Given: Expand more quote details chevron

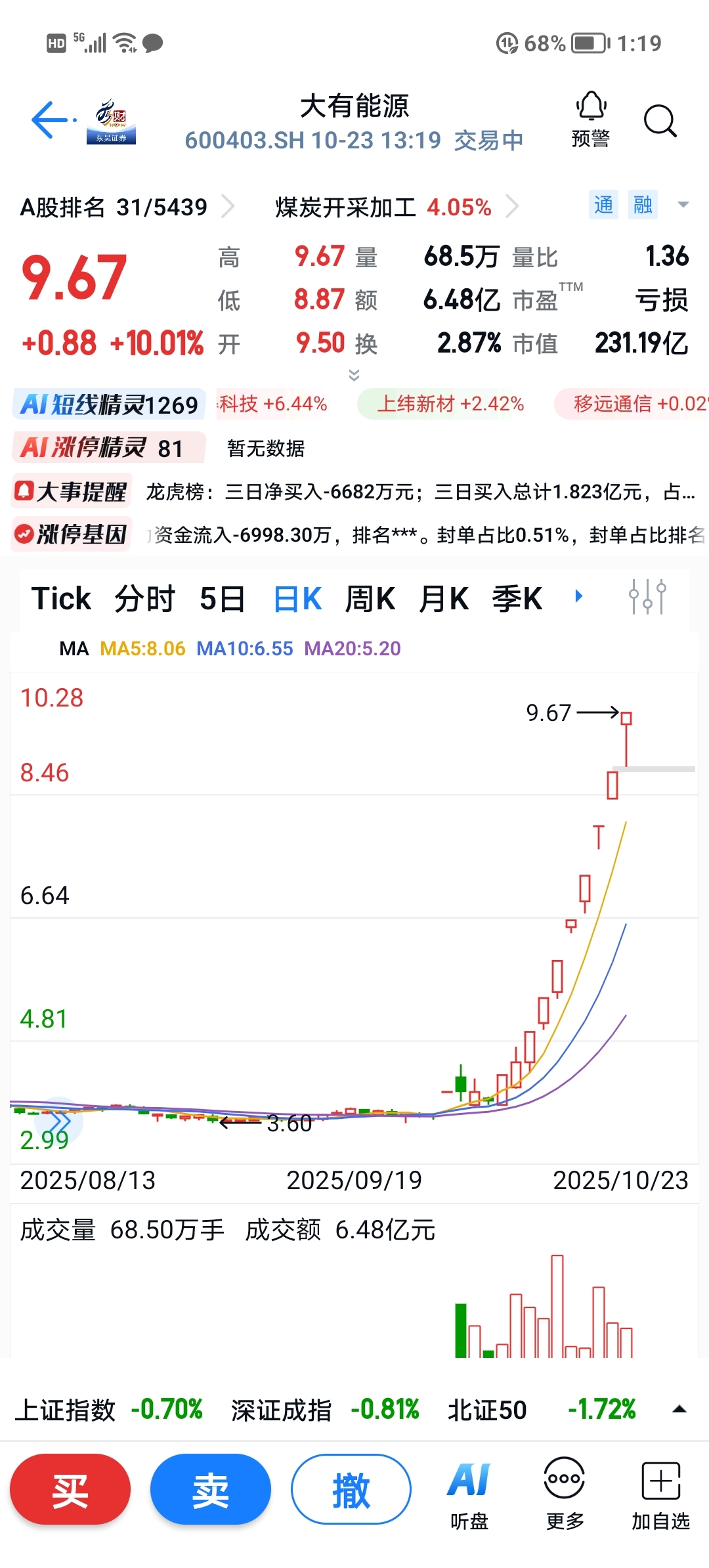Looking at the screenshot, I should tap(354, 375).
